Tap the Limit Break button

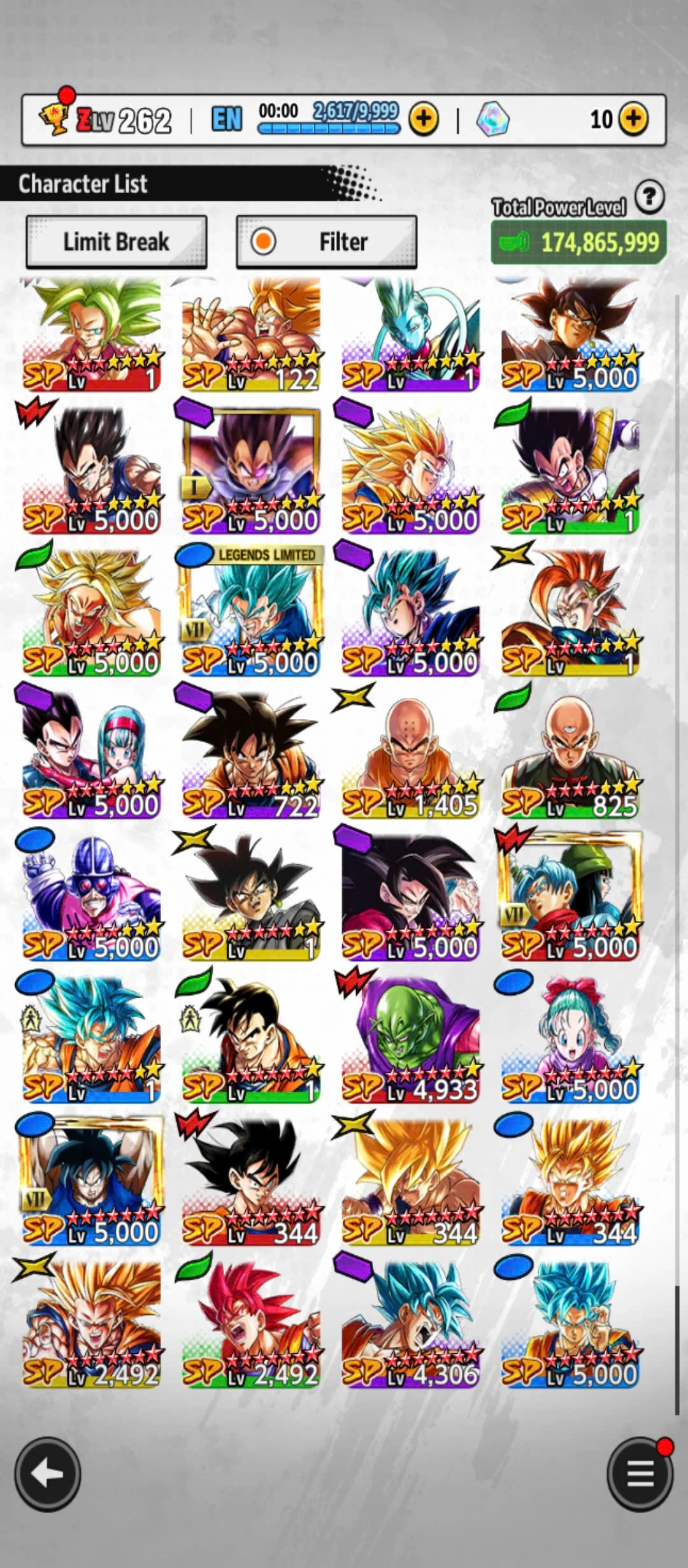116,242
